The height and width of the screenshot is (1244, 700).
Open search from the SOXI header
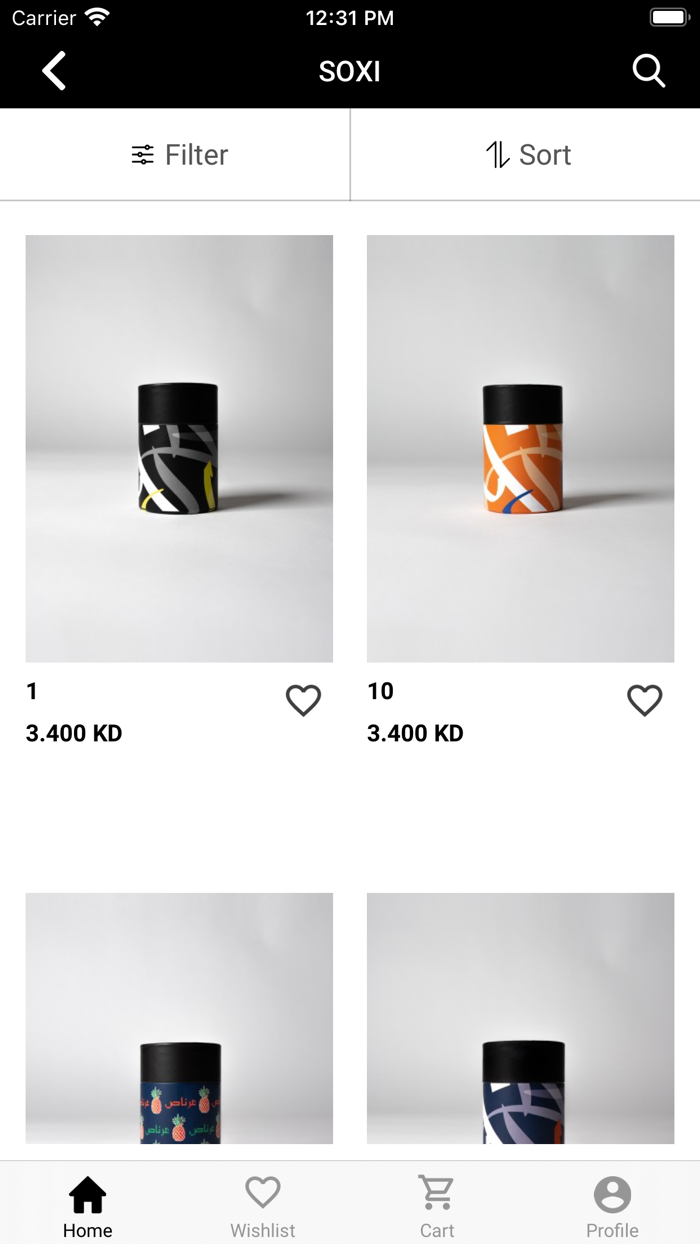click(648, 71)
